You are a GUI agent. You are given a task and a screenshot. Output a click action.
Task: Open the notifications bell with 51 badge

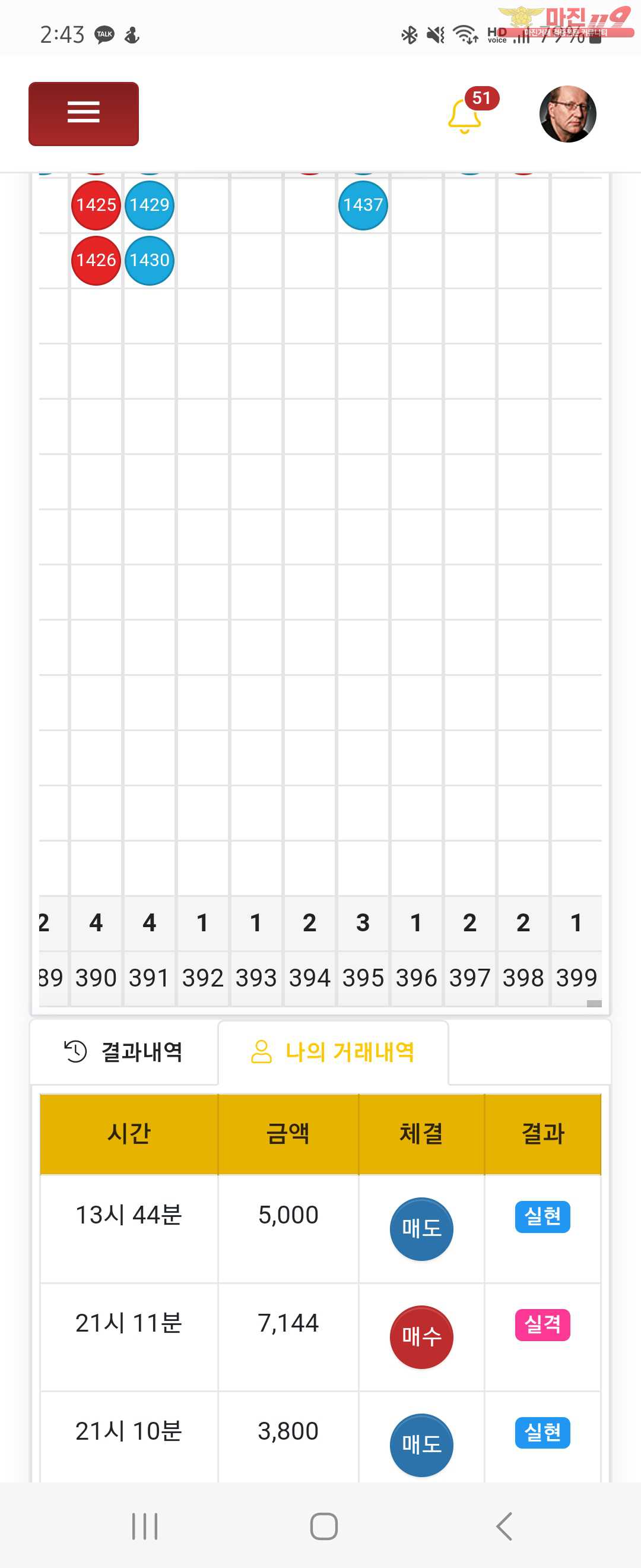click(465, 115)
